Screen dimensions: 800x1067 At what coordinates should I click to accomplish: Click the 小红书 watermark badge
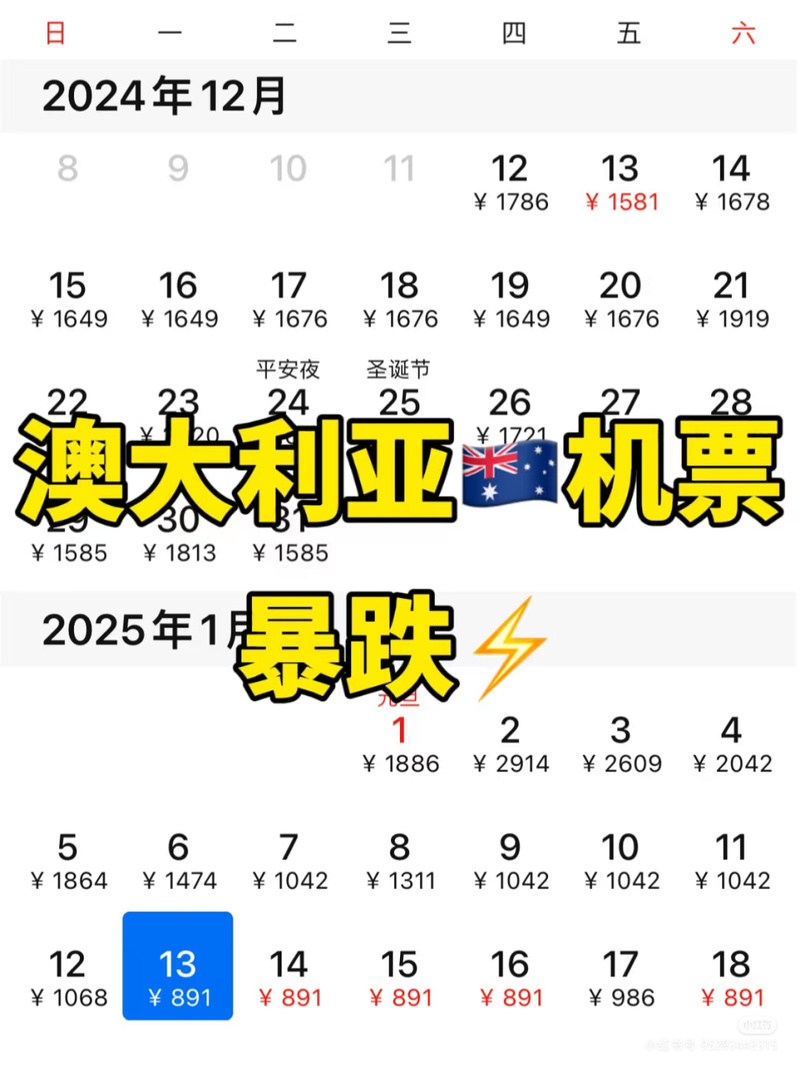(x=755, y=1024)
